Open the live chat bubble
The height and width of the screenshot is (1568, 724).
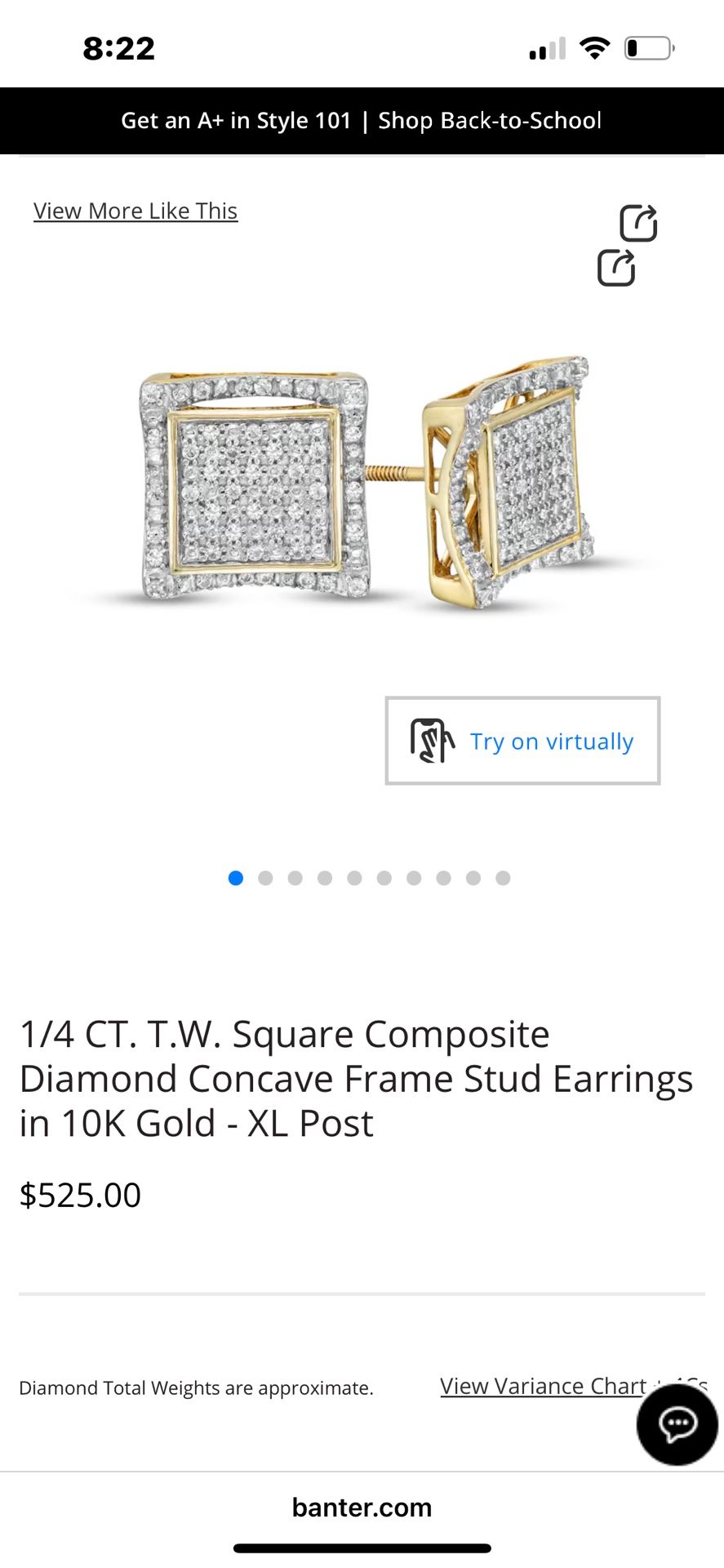(677, 1424)
